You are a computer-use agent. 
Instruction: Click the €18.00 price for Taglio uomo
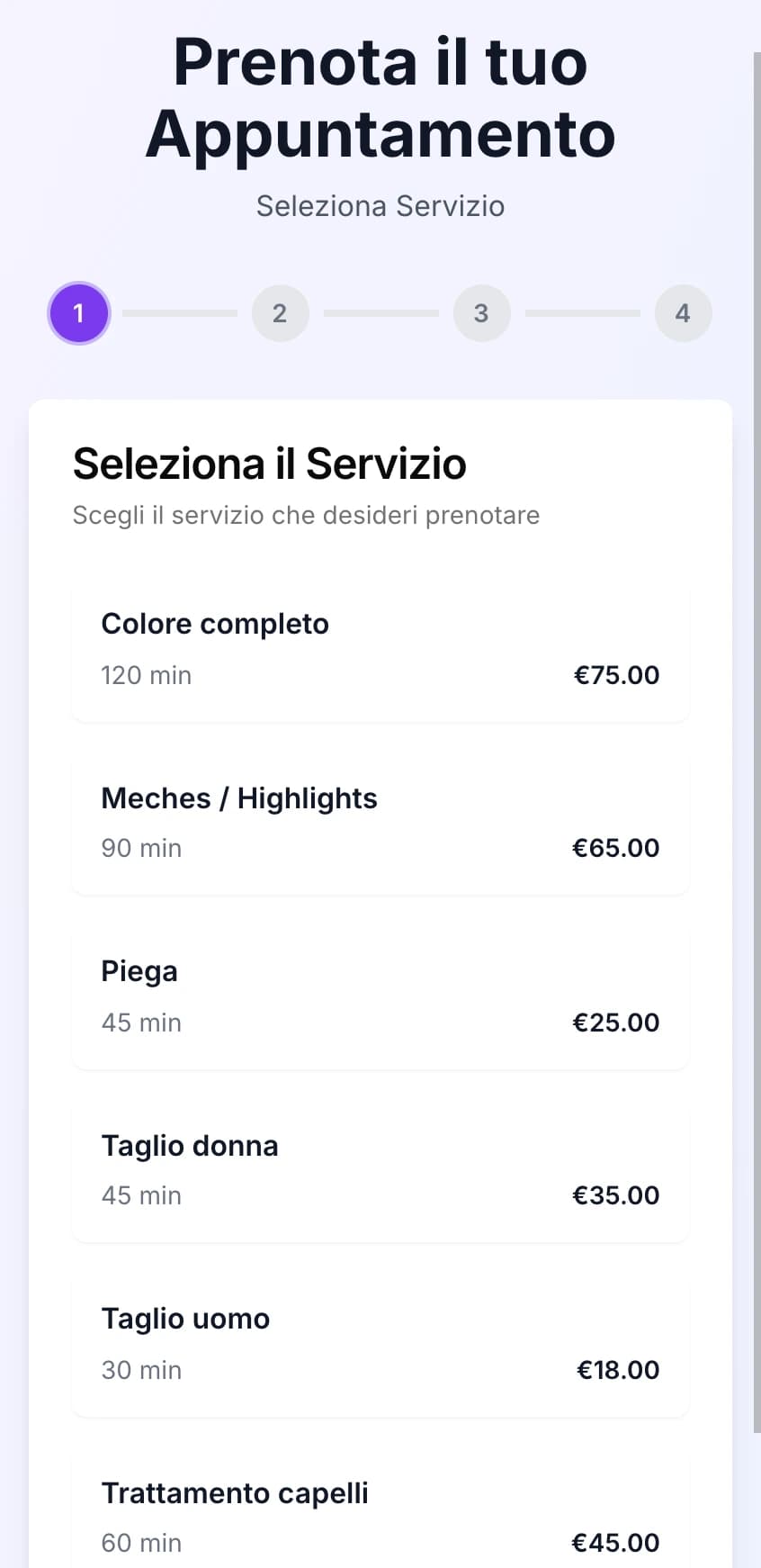coord(618,1369)
